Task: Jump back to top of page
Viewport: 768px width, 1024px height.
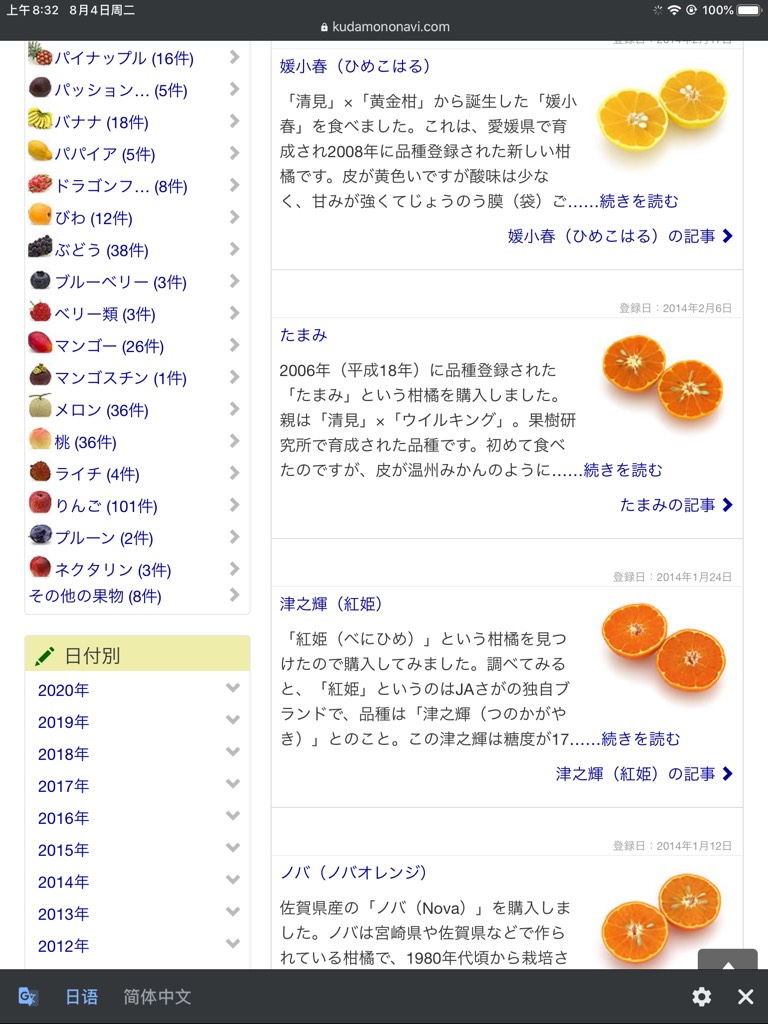Action: click(x=727, y=963)
